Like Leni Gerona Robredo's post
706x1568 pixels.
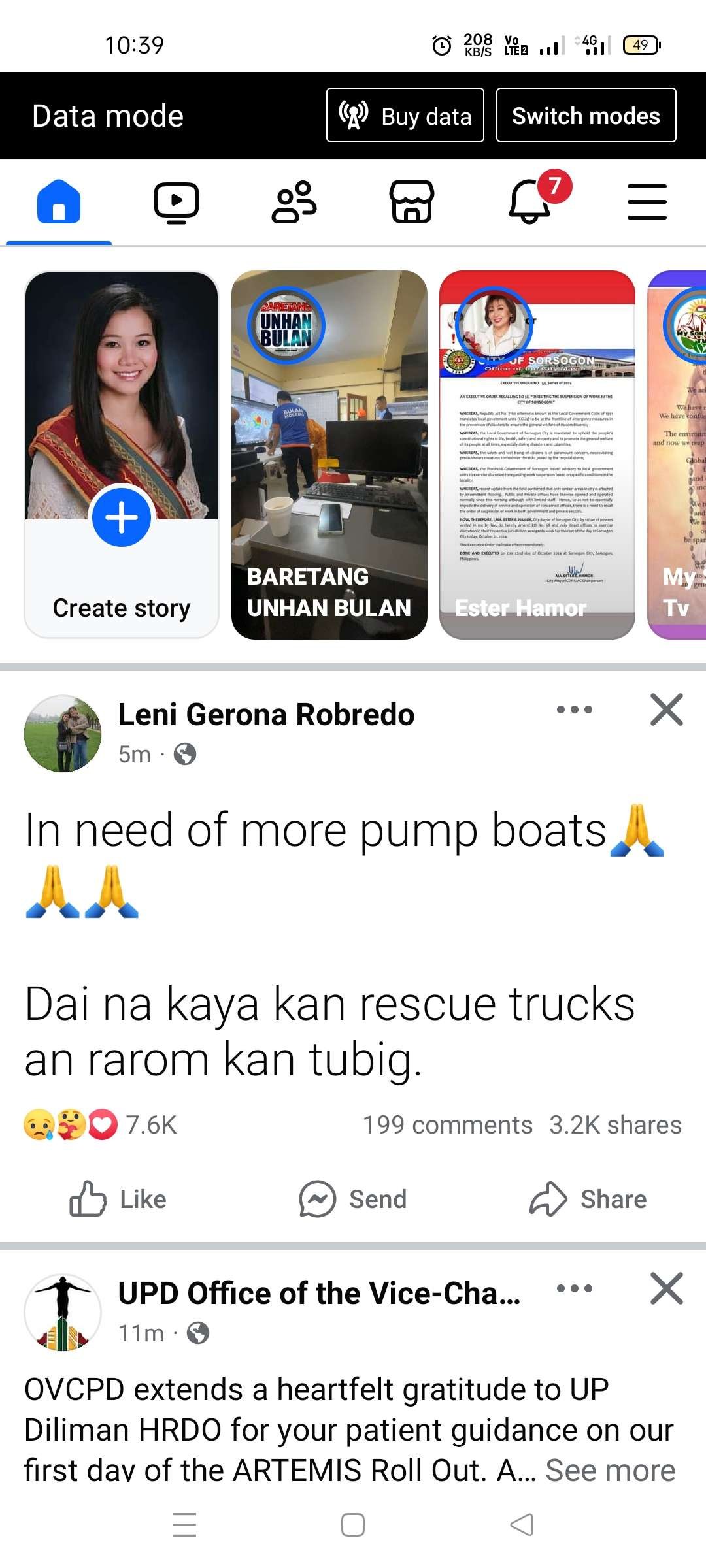point(118,1199)
